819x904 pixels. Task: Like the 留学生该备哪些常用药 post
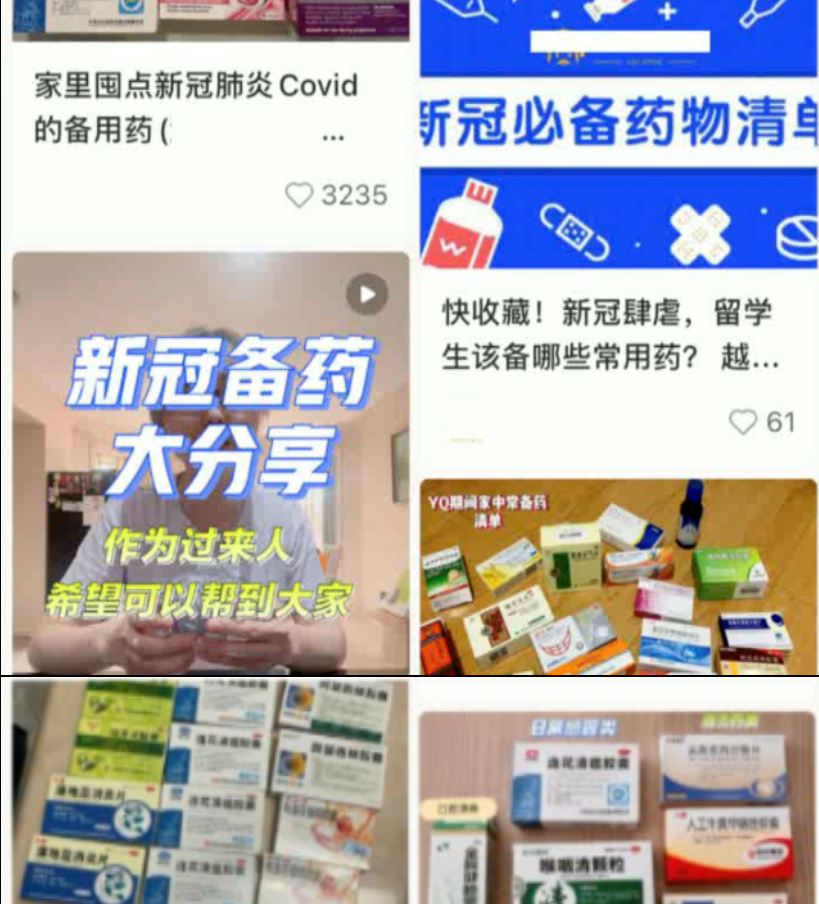coord(743,422)
